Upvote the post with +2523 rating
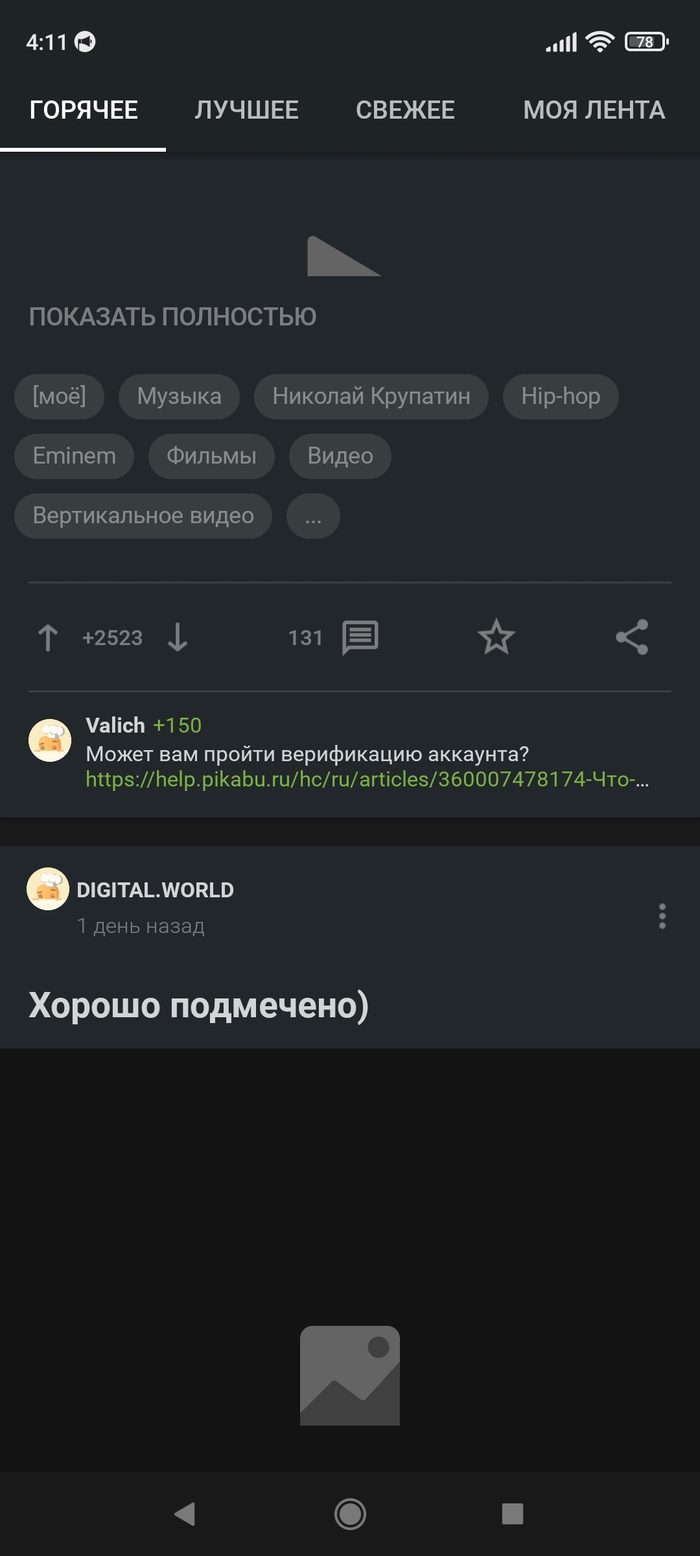 47,638
